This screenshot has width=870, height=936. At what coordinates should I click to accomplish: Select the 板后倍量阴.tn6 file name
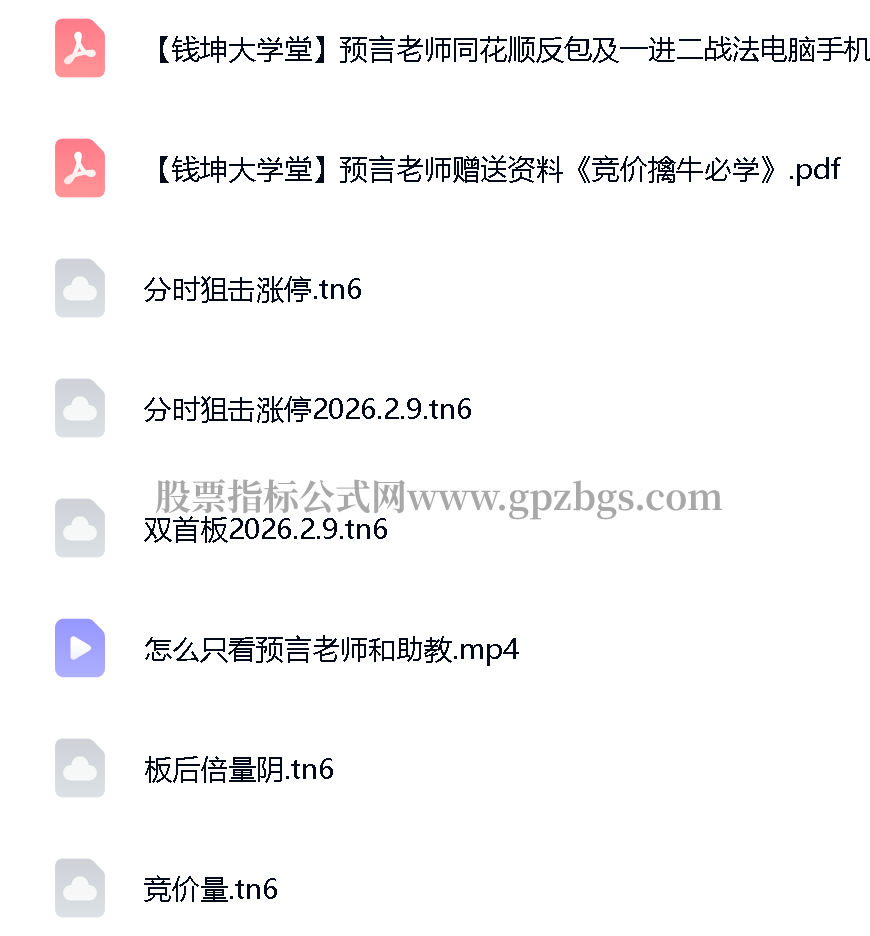point(238,770)
